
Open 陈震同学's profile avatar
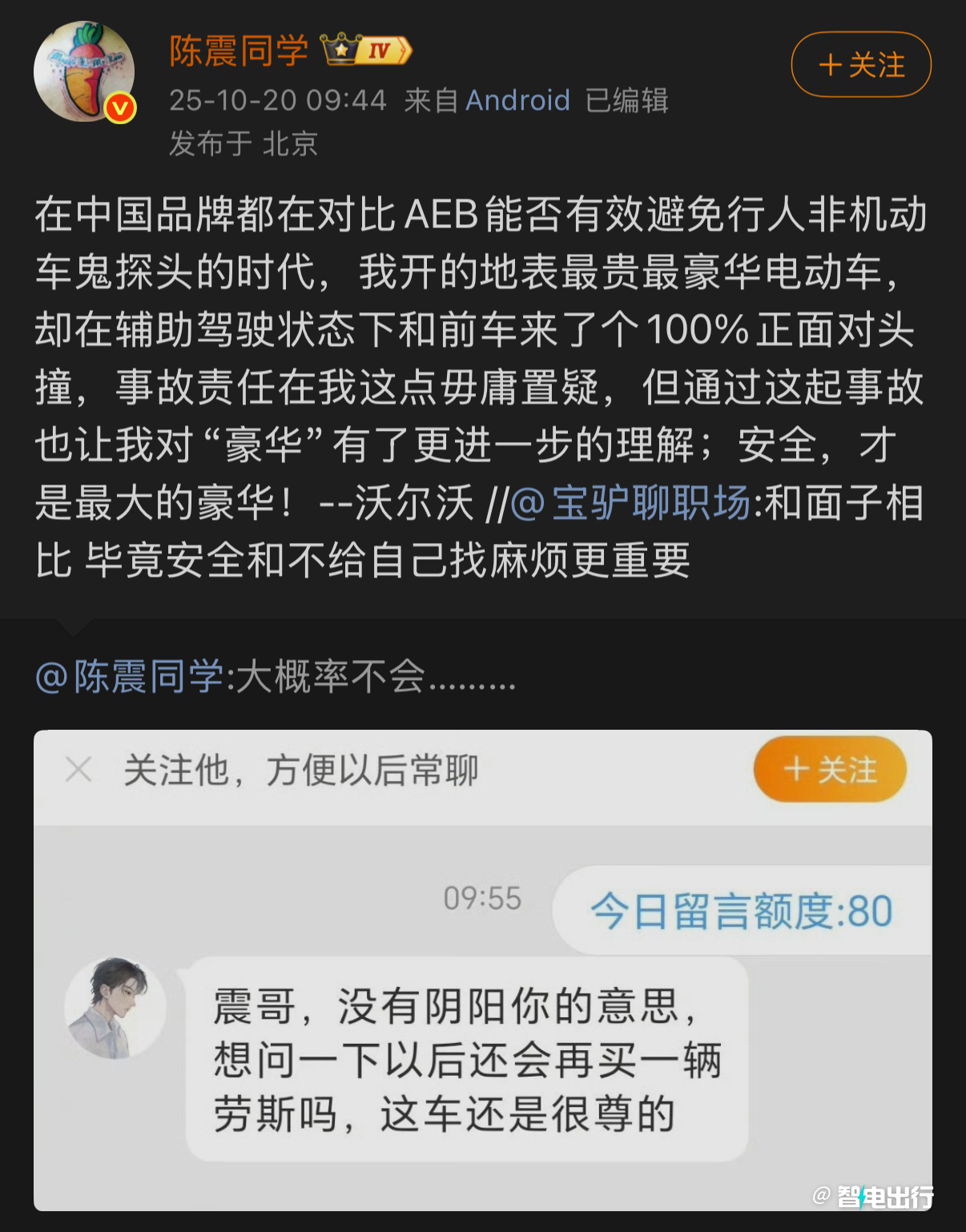84,72
